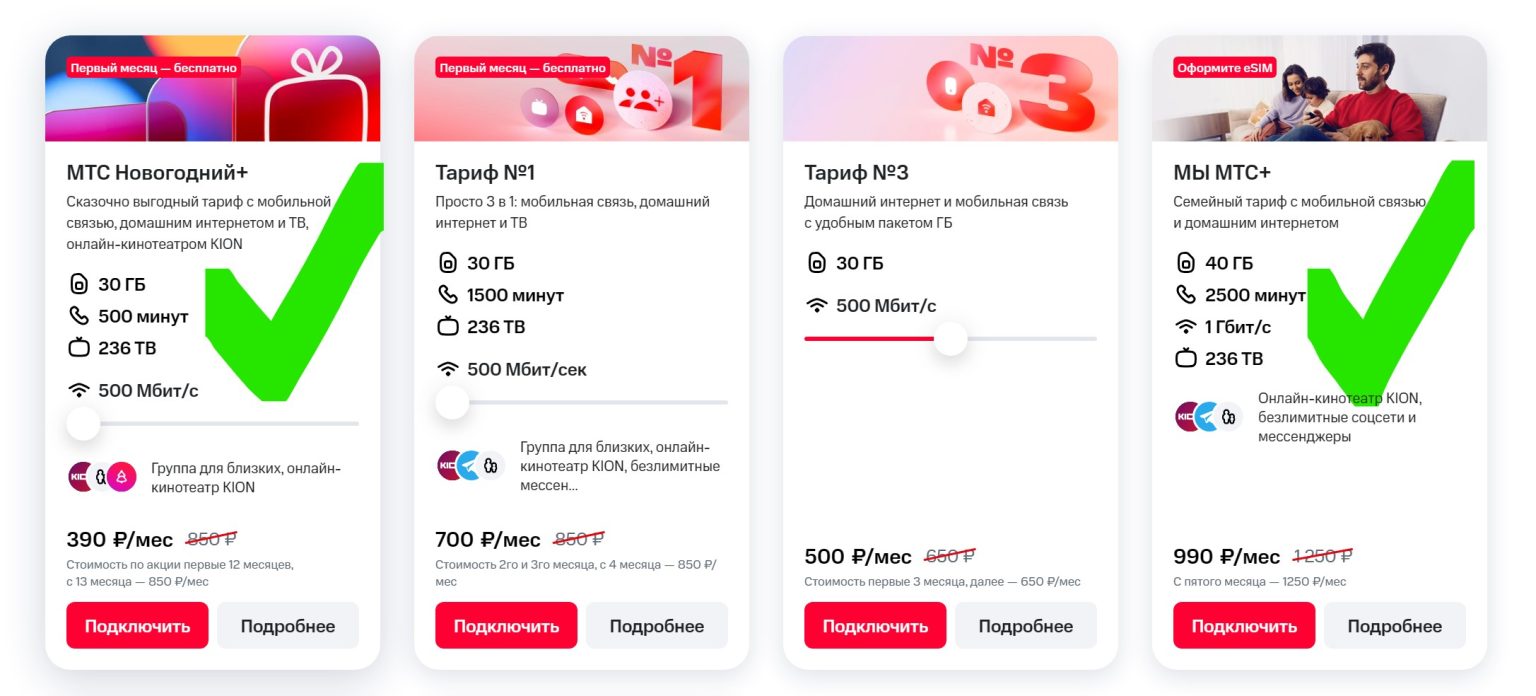
Task: Open Подробнее for МТС Новогодний+
Action: click(287, 626)
